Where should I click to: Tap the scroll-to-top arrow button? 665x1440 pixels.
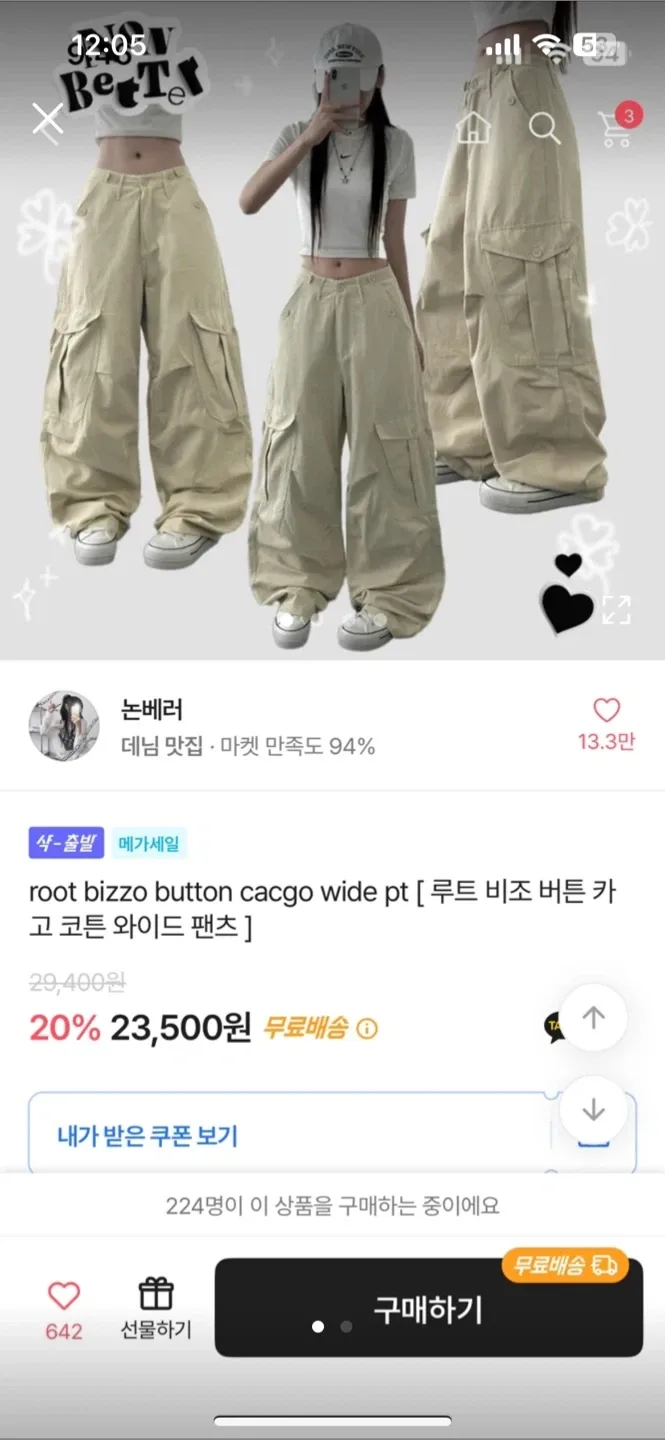(594, 1018)
